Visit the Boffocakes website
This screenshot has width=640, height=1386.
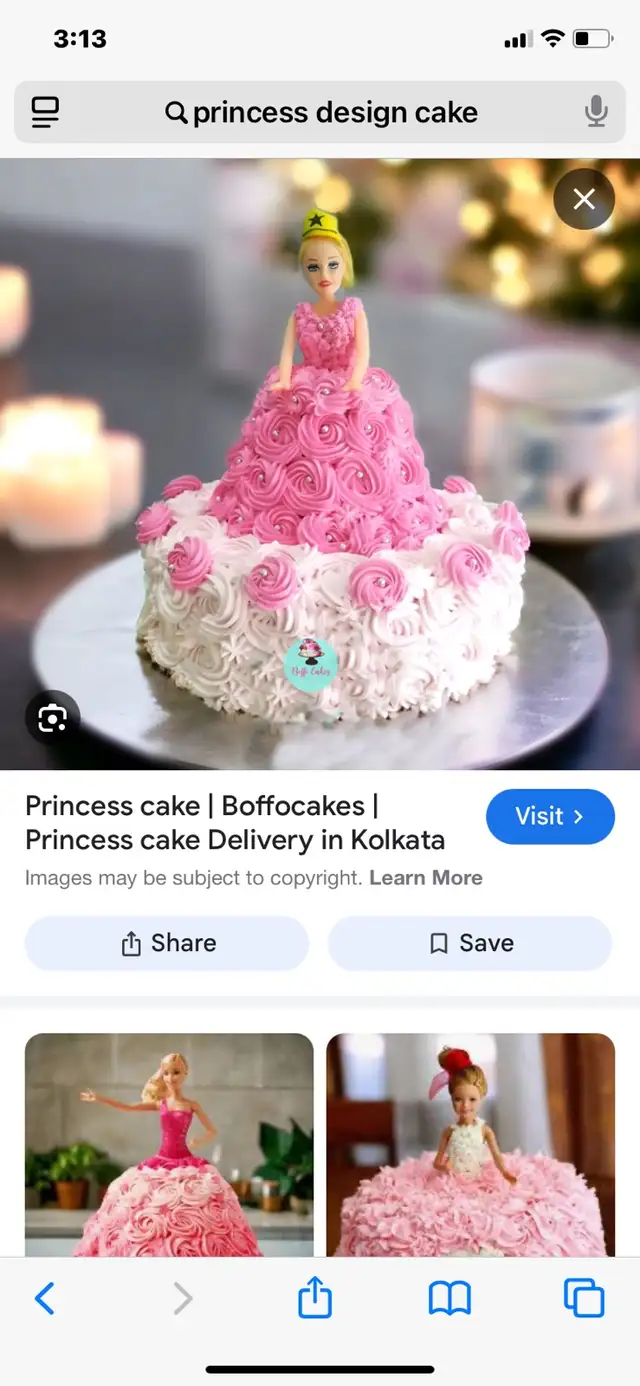[x=550, y=816]
